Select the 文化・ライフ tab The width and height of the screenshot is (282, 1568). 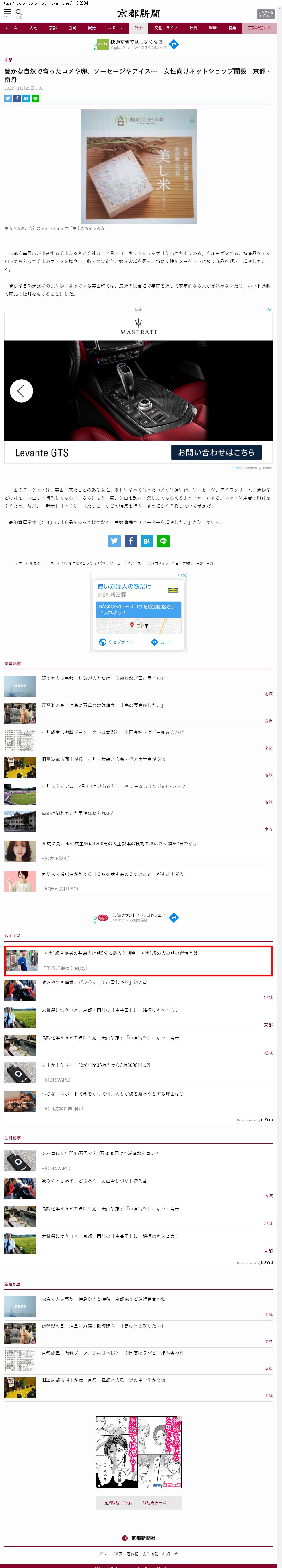(x=165, y=28)
